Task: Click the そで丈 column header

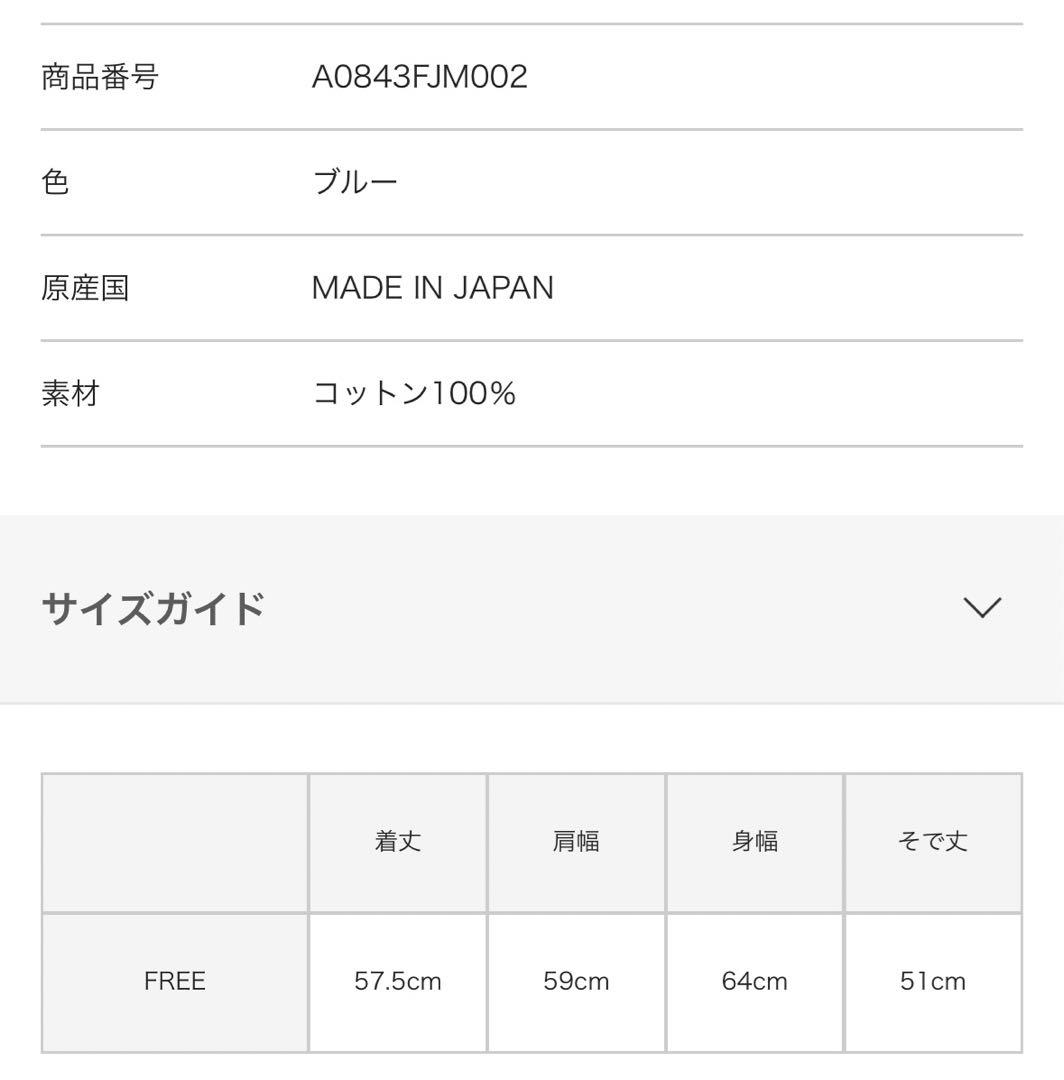Action: coord(934,842)
